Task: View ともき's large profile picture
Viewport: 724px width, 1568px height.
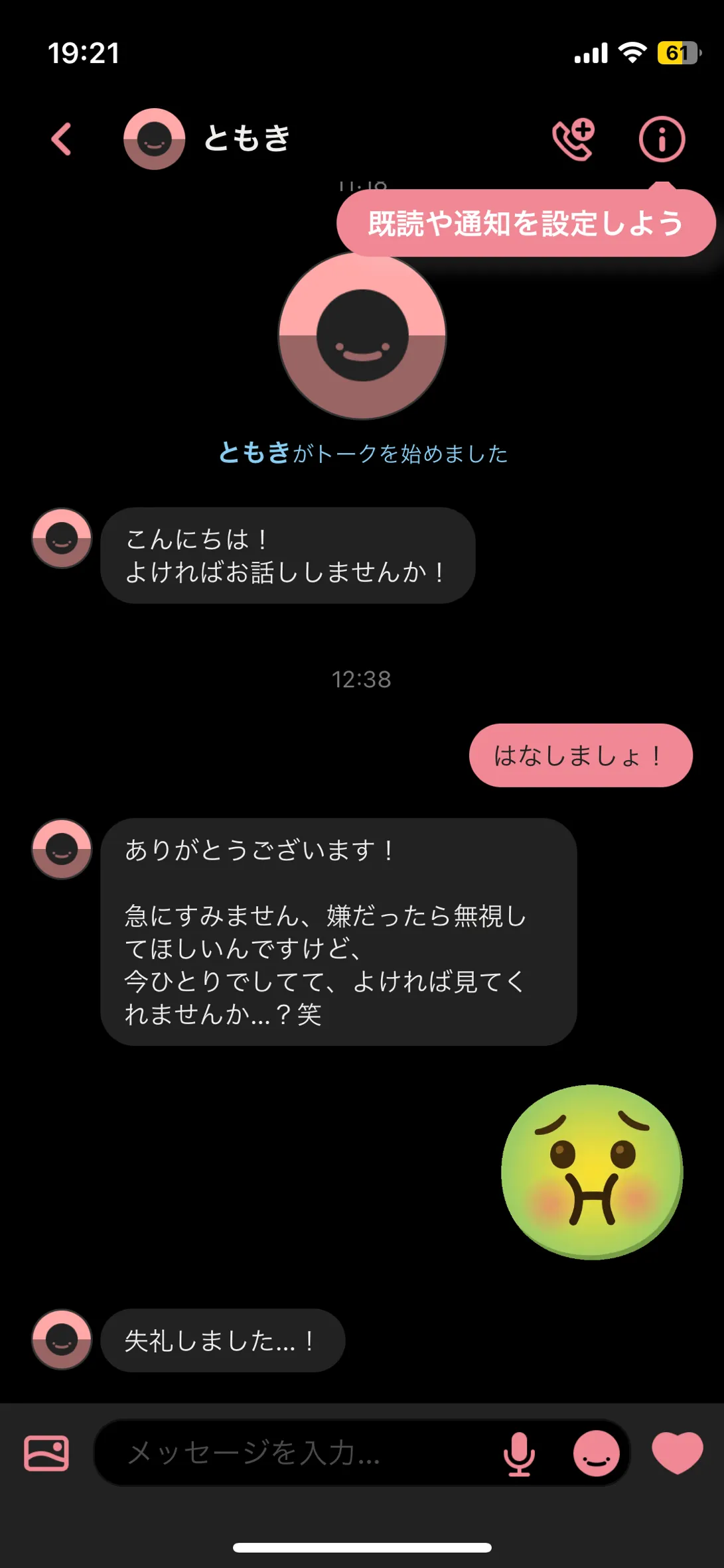Action: 362,336
